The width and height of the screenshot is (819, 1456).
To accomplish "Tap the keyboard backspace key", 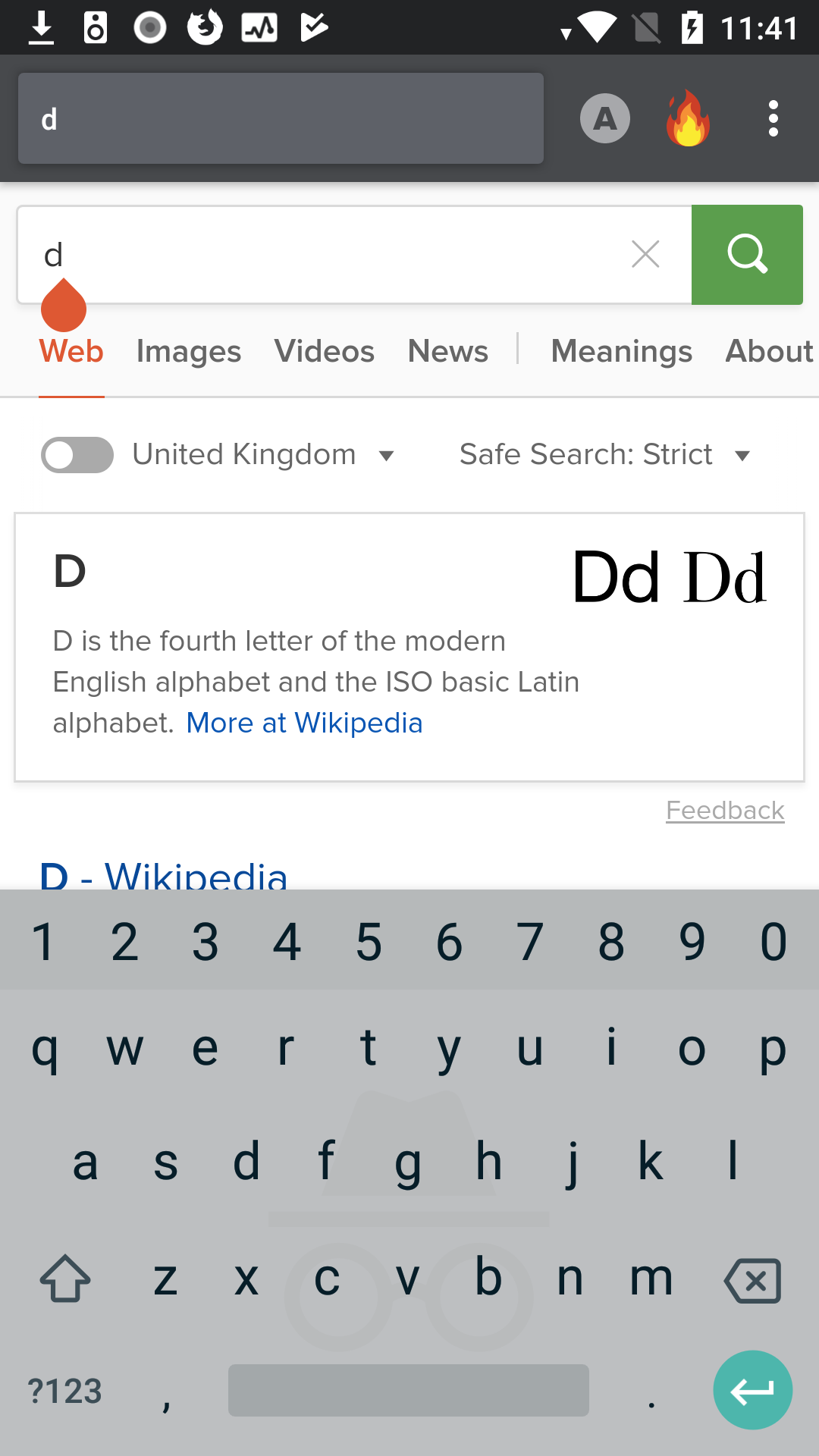I will [x=752, y=1280].
